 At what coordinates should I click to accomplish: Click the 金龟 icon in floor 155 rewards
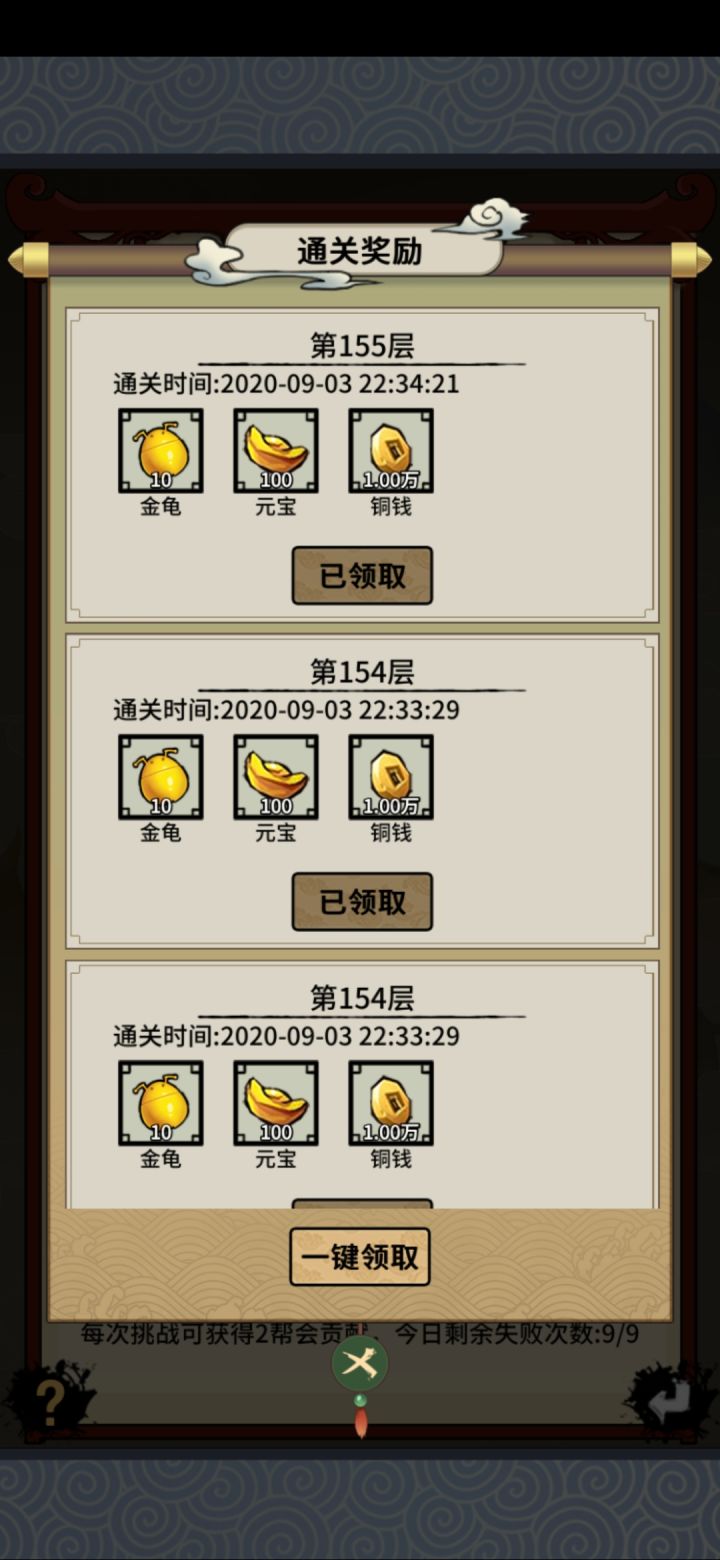point(161,450)
